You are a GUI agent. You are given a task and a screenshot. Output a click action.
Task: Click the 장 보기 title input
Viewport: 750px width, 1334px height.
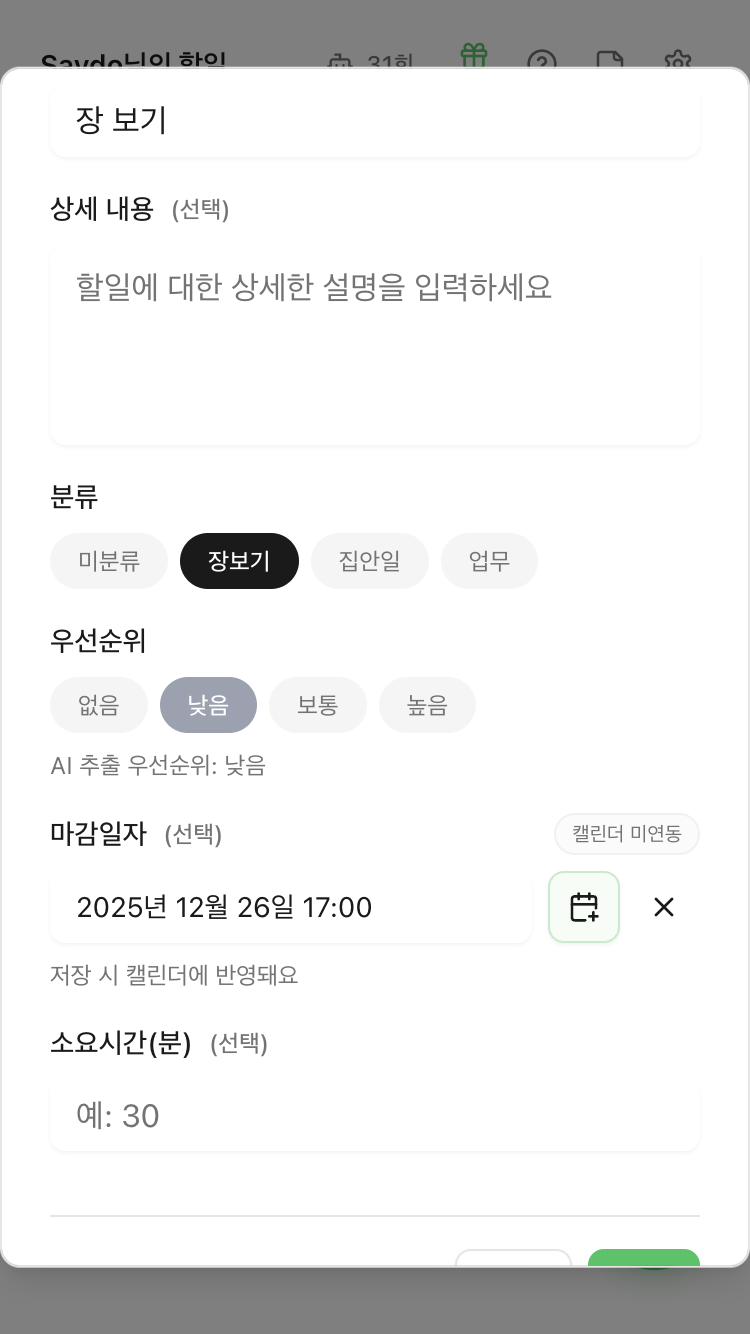(375, 119)
